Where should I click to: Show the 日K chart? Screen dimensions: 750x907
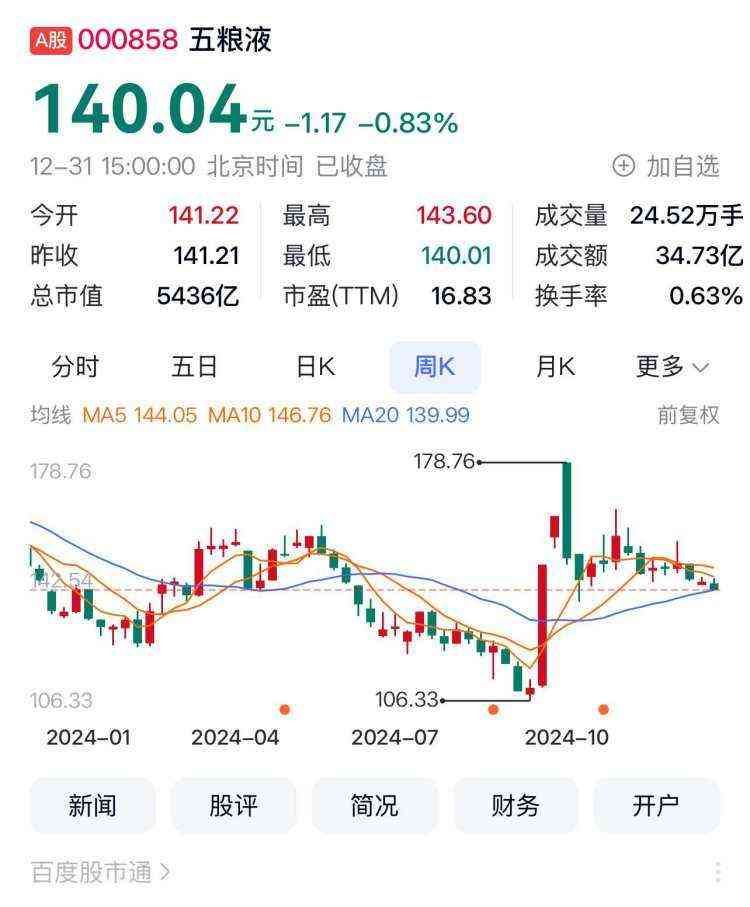[x=315, y=367]
